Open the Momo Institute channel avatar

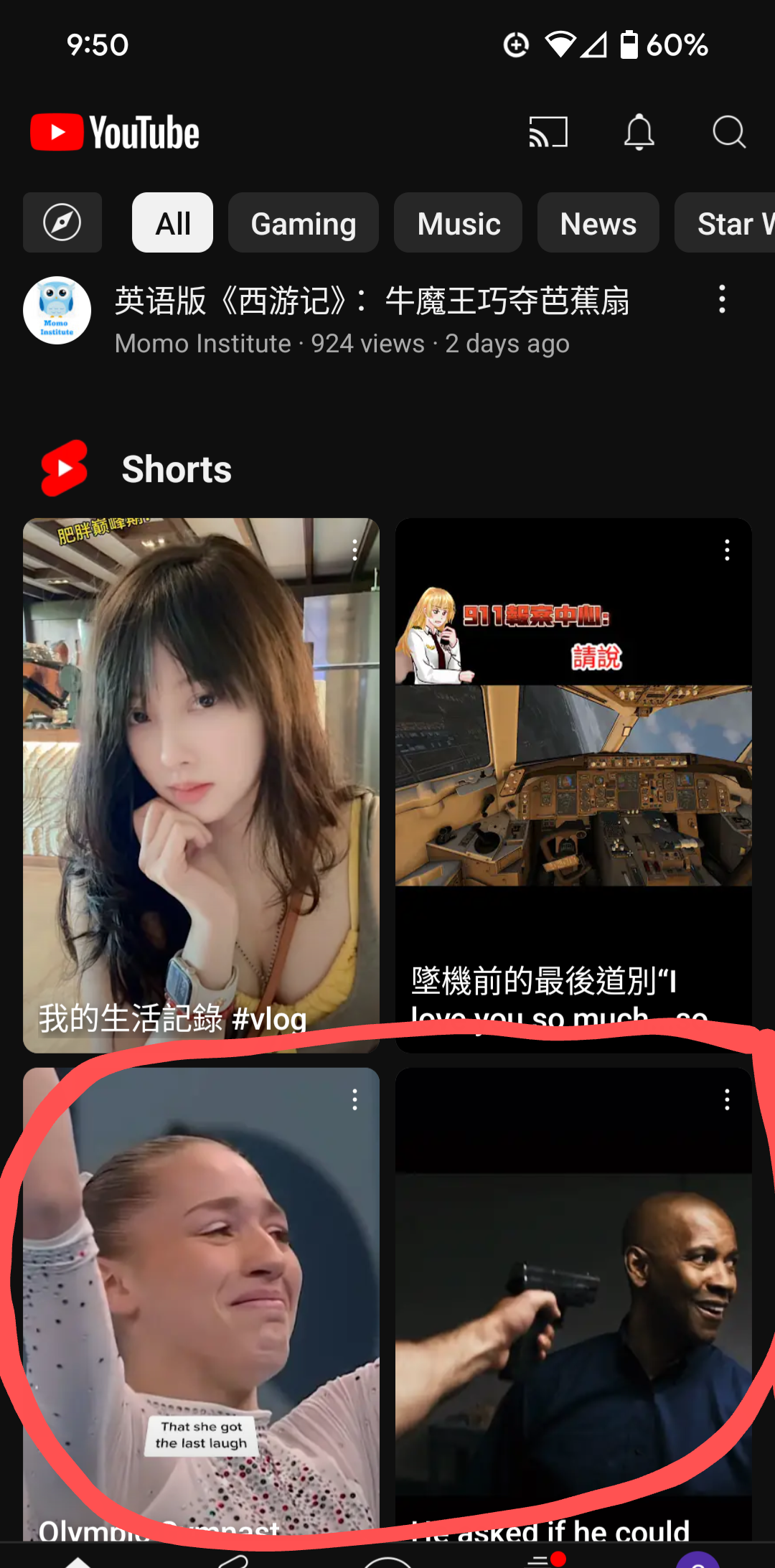(57, 311)
